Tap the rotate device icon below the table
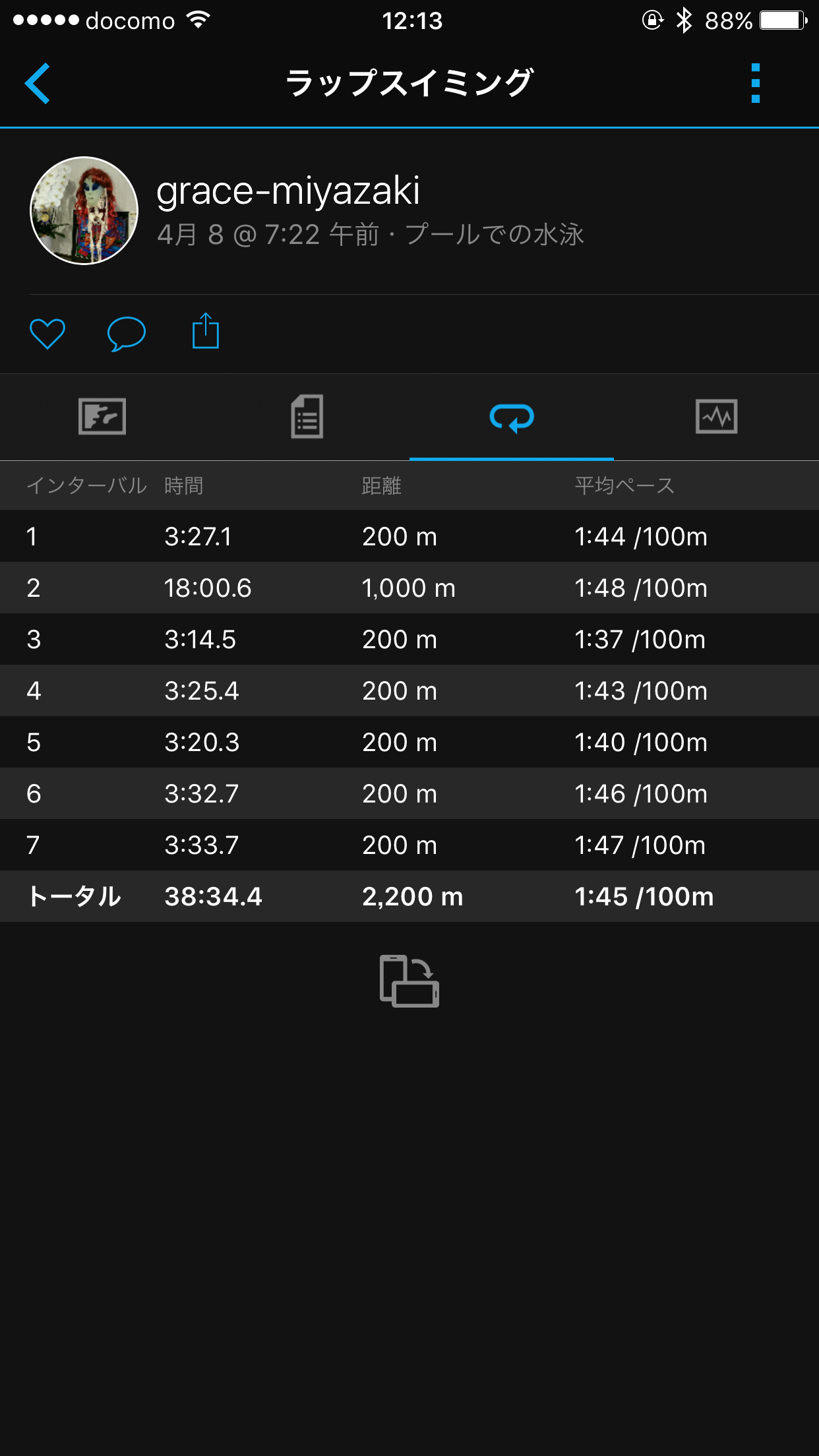The height and width of the screenshot is (1456, 819). click(409, 981)
